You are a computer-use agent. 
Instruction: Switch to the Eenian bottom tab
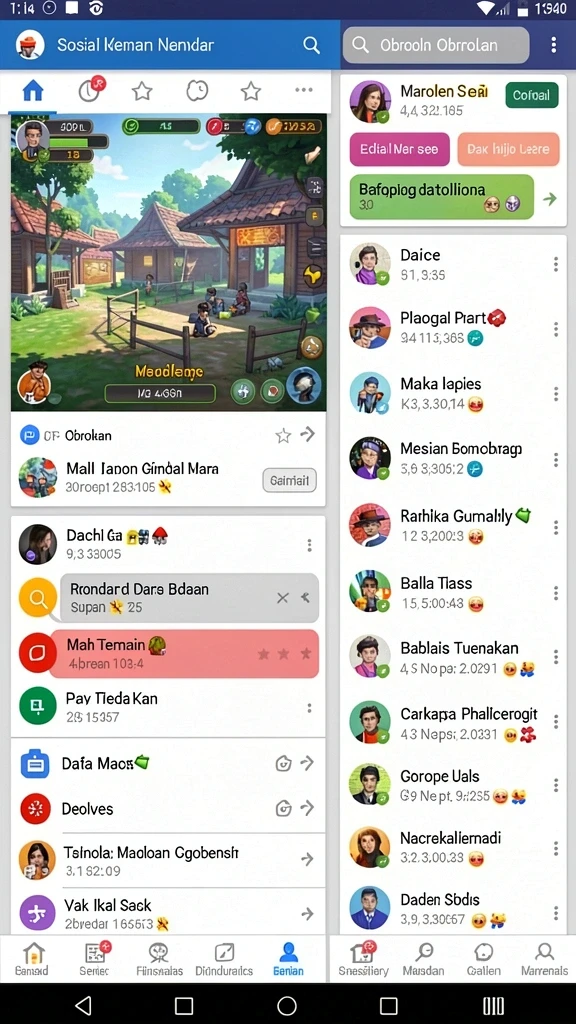(x=288, y=959)
